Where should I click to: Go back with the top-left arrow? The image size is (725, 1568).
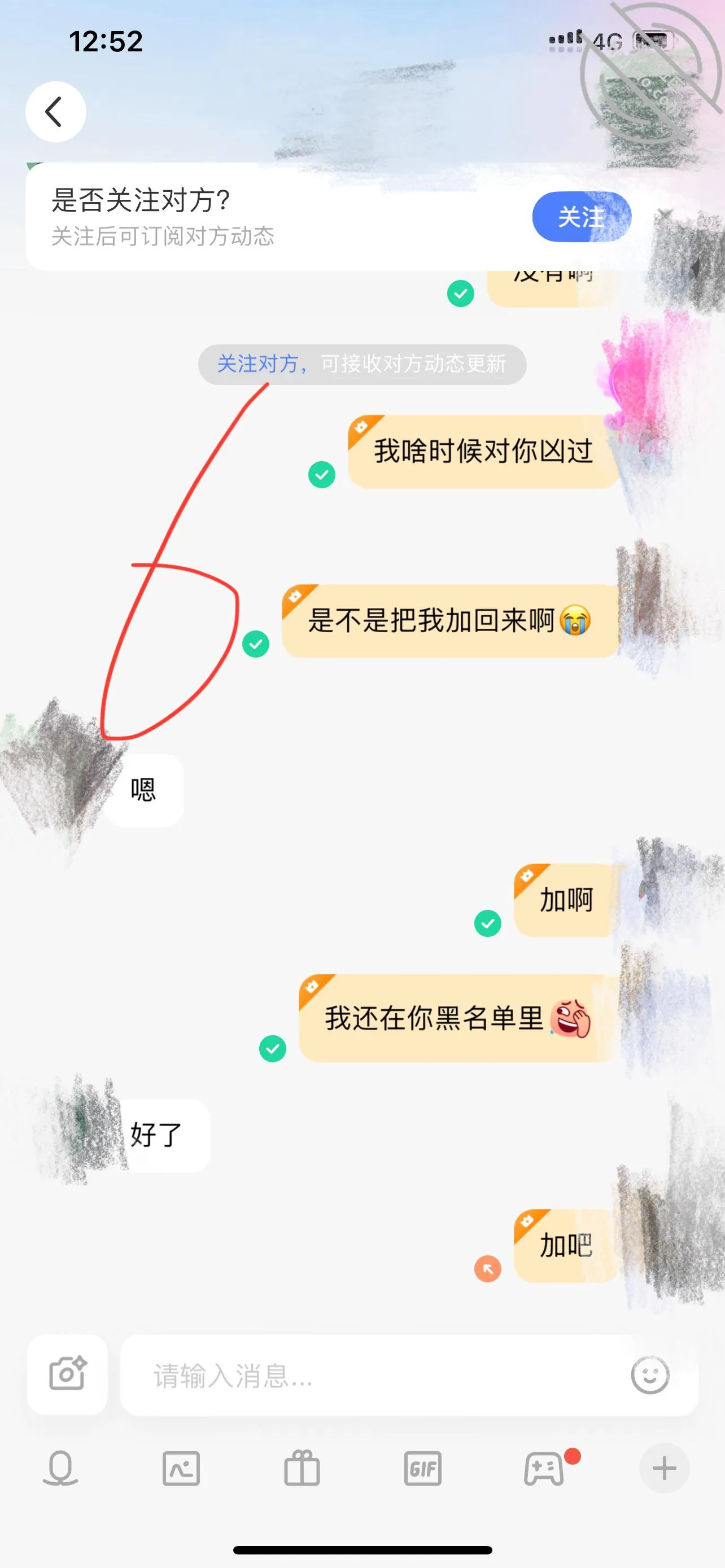pyautogui.click(x=55, y=112)
